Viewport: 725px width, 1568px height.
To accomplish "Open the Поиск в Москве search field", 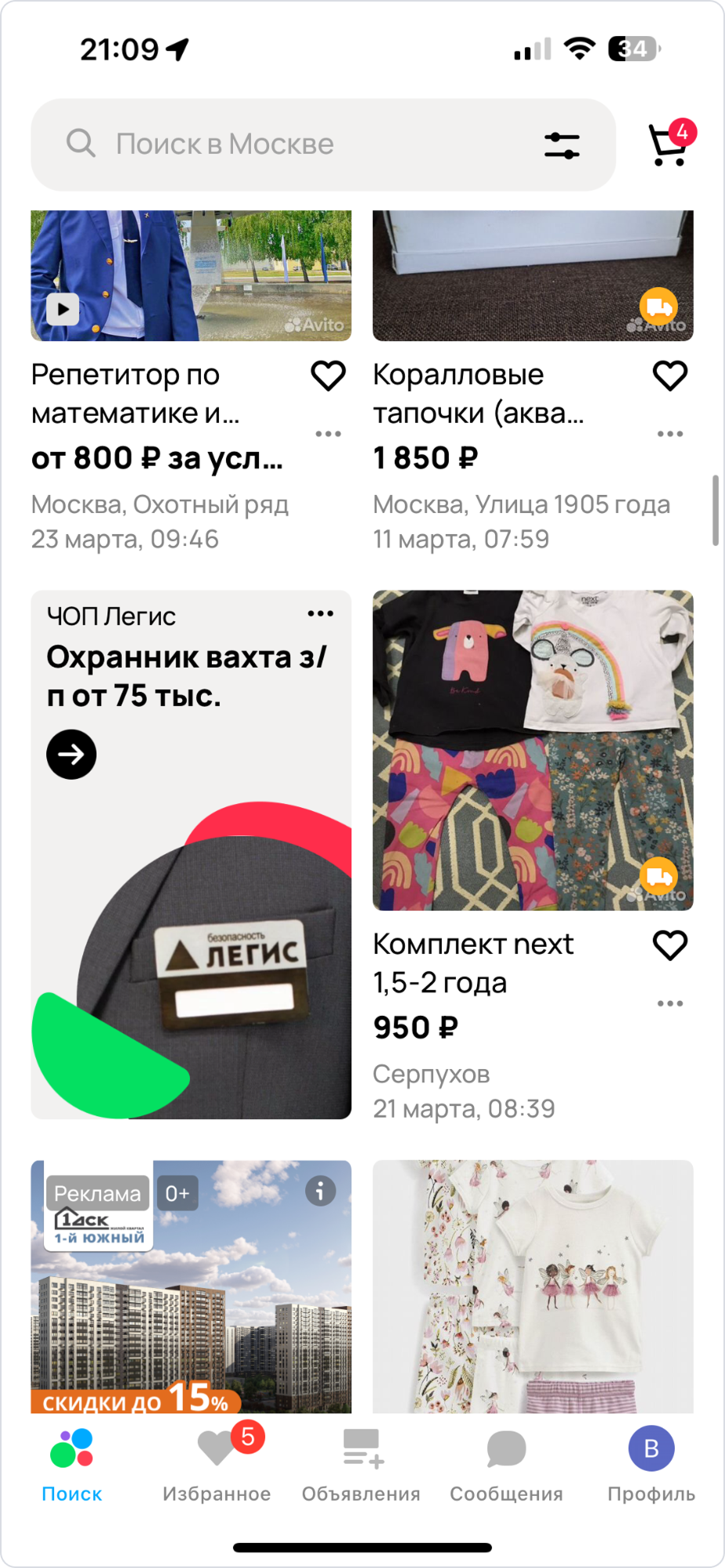I will point(282,144).
